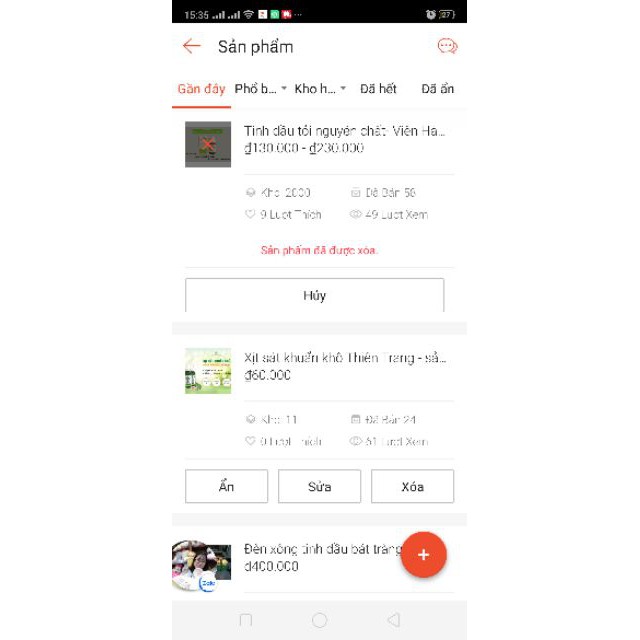Screen dimensions: 640x640
Task: Hide the sát khuẩn product with Ẩn
Action: (x=226, y=486)
